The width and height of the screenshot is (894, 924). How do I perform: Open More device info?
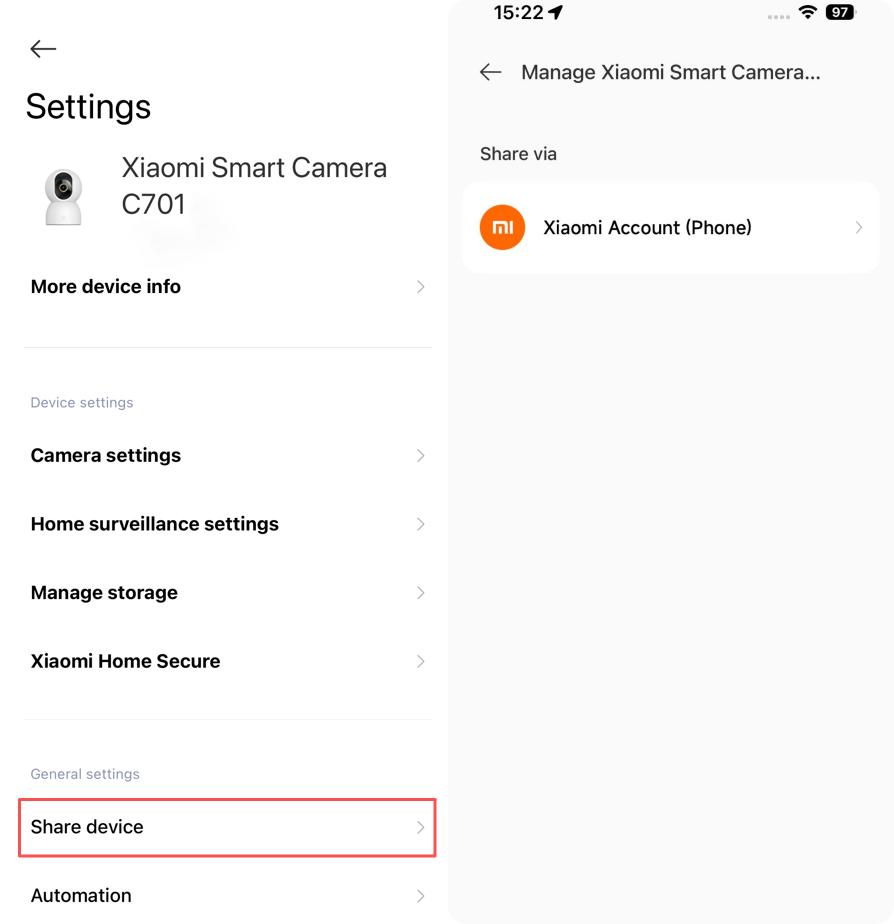click(226, 287)
